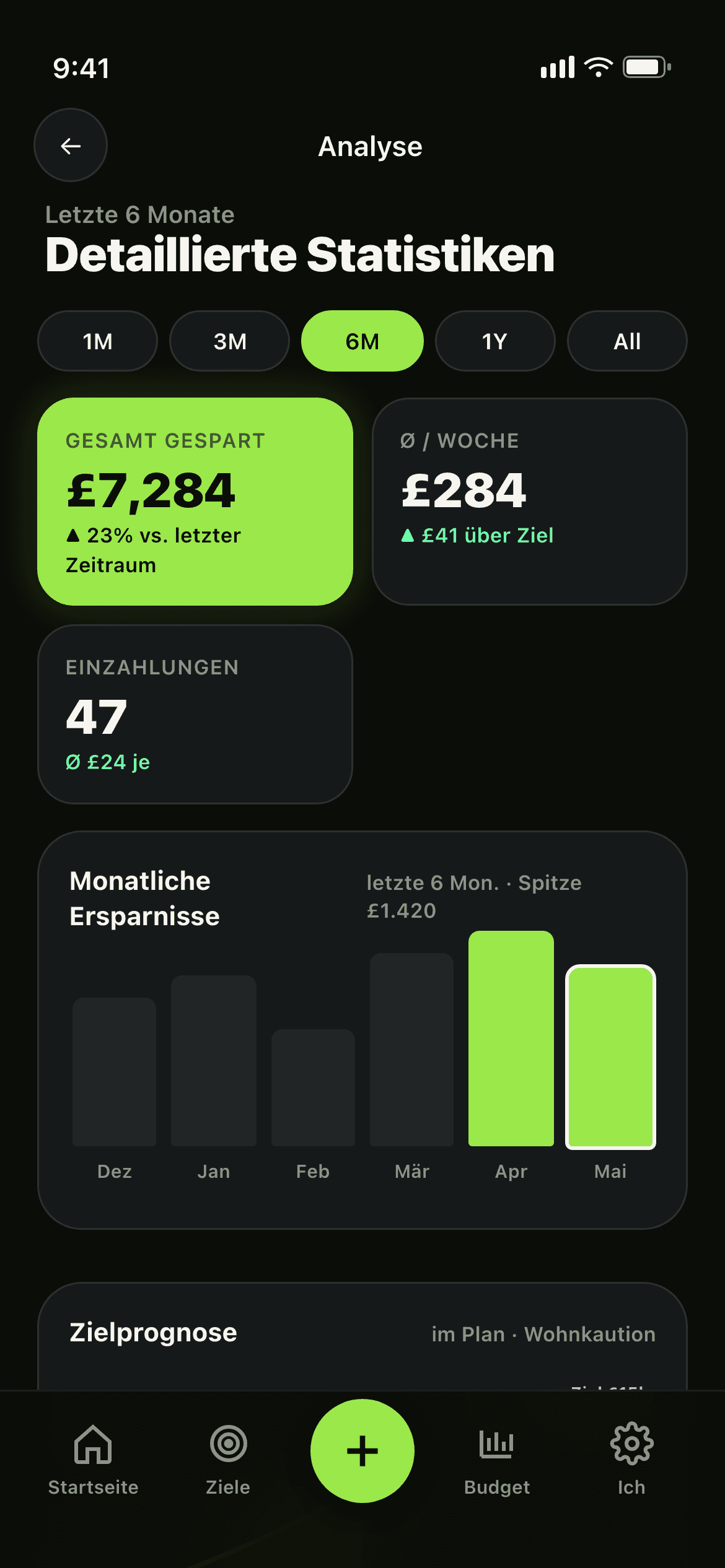This screenshot has height=1568, width=725.
Task: Open the Einzahlungen card
Action: click(195, 715)
